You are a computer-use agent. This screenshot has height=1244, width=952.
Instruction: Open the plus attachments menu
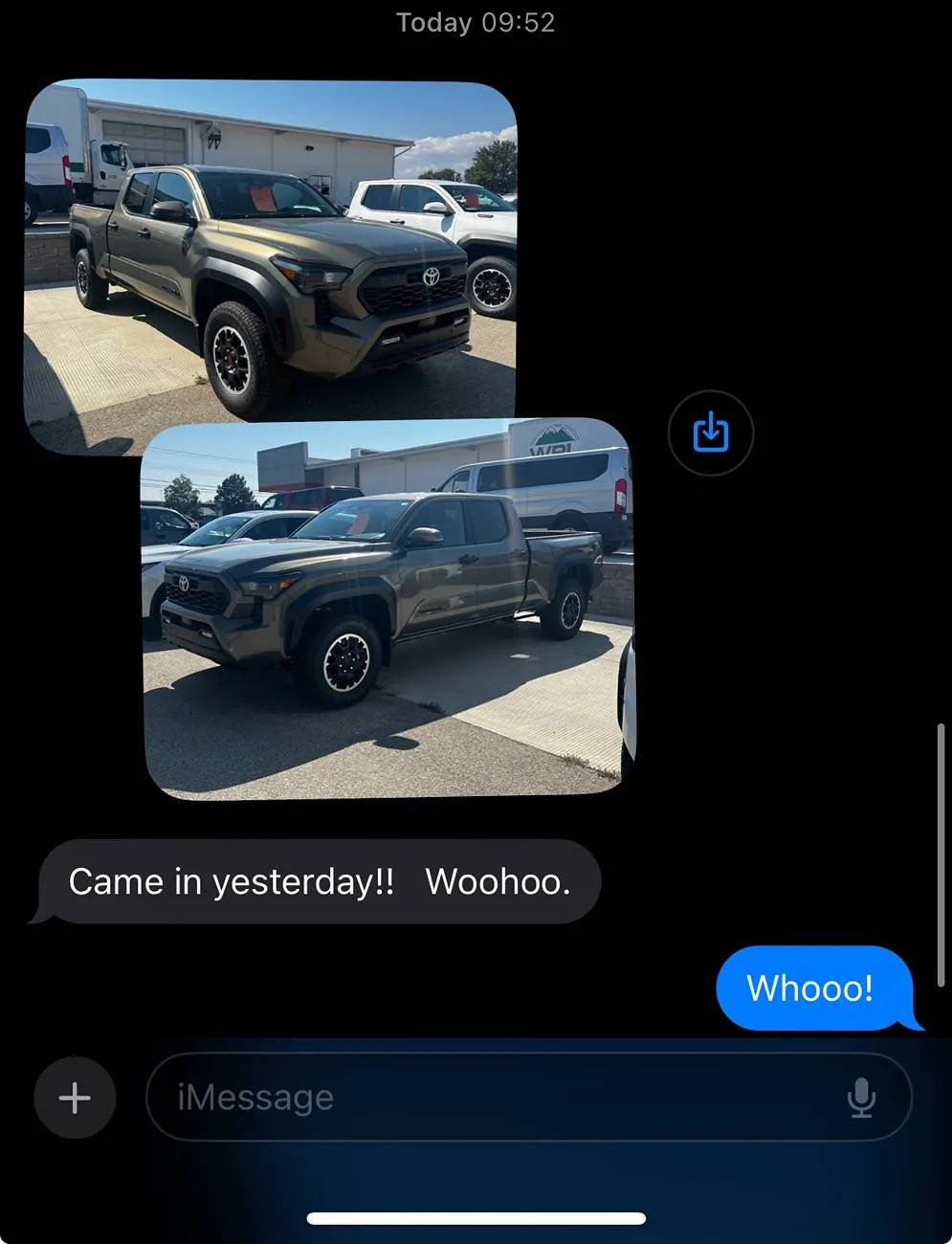point(75,1097)
